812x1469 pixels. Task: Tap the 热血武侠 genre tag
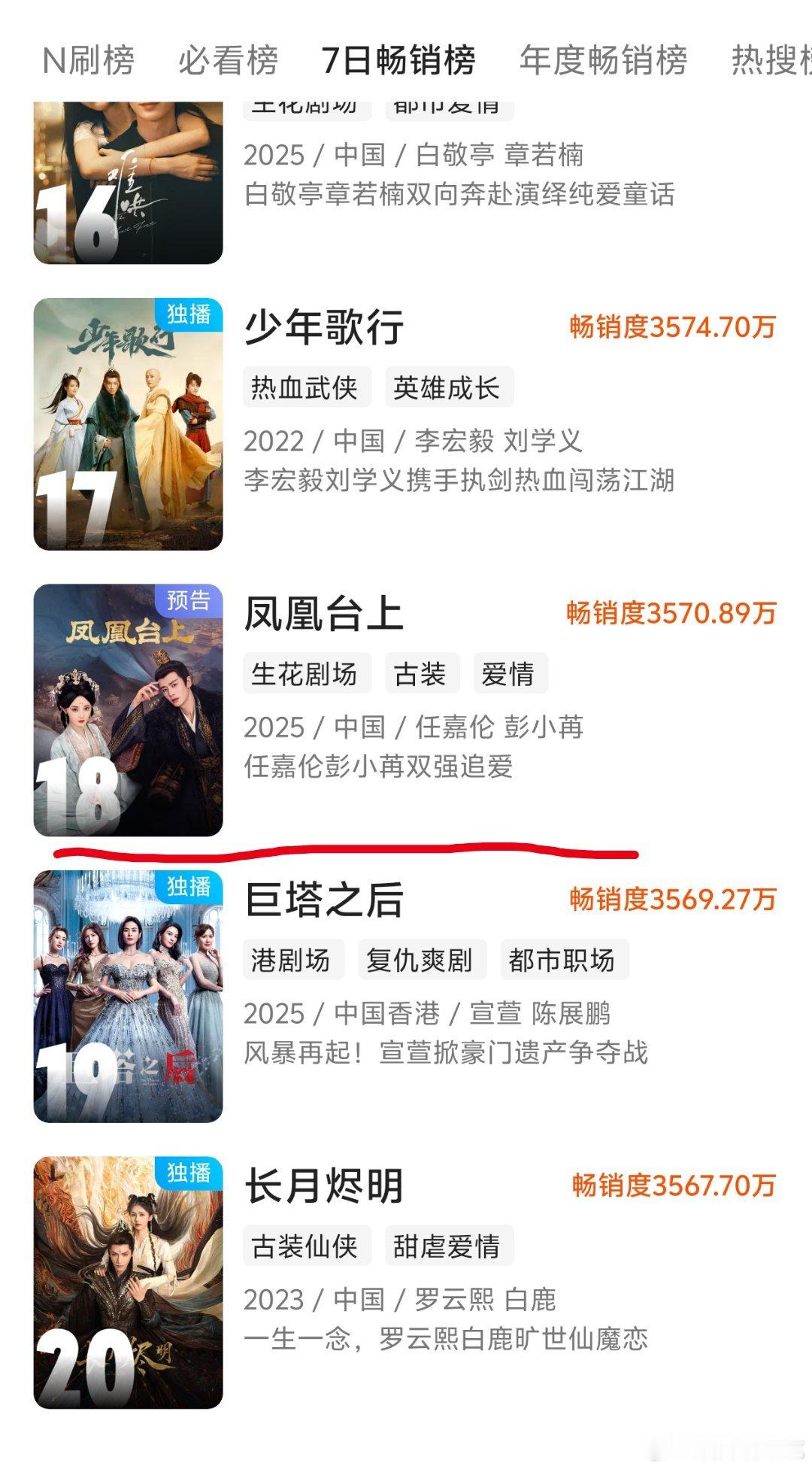coord(308,386)
